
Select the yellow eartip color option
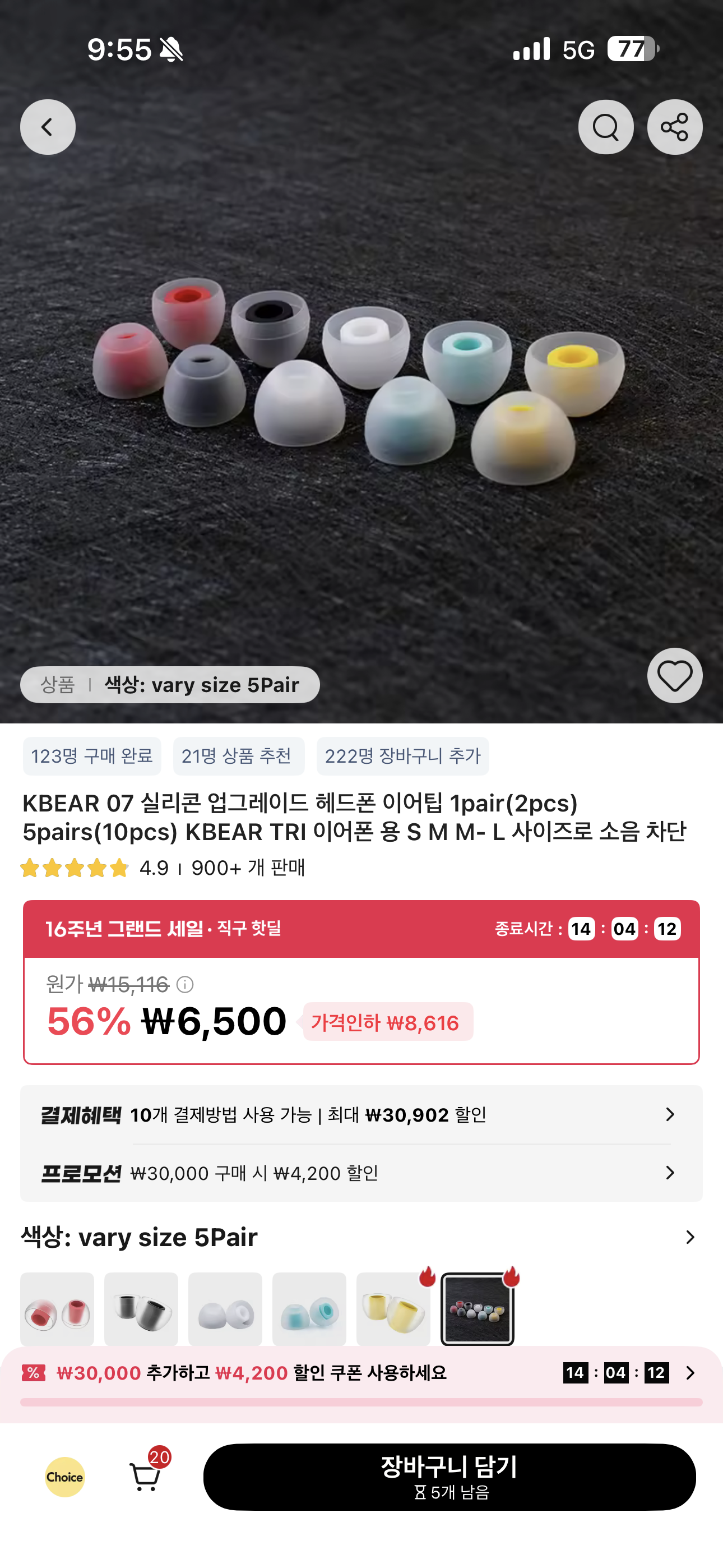click(x=393, y=1309)
